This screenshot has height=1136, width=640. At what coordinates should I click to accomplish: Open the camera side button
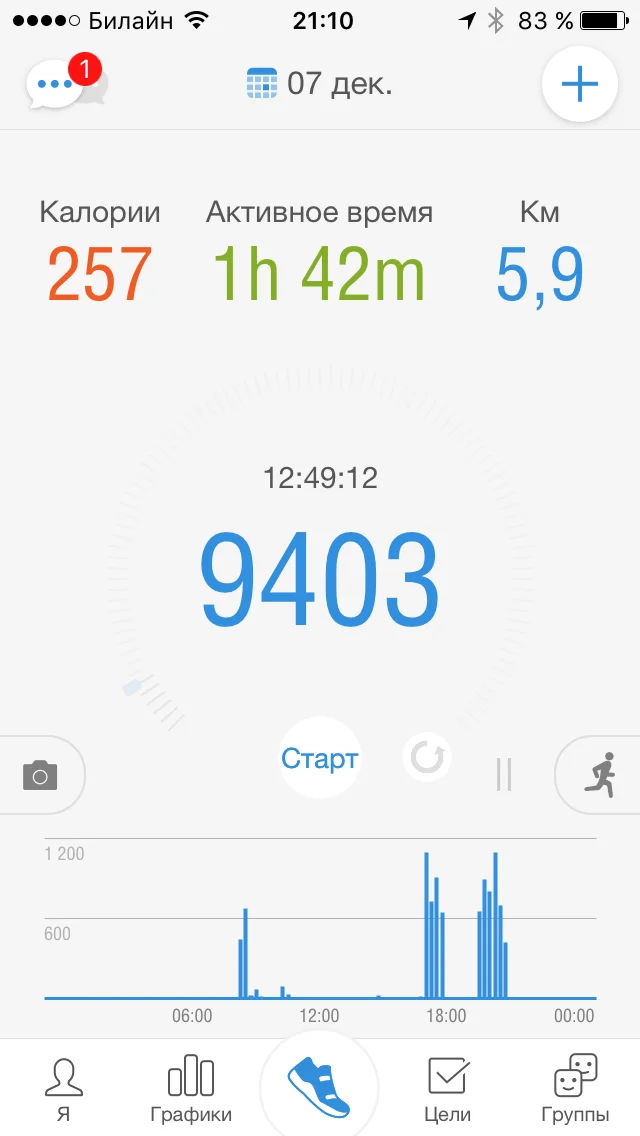click(40, 774)
